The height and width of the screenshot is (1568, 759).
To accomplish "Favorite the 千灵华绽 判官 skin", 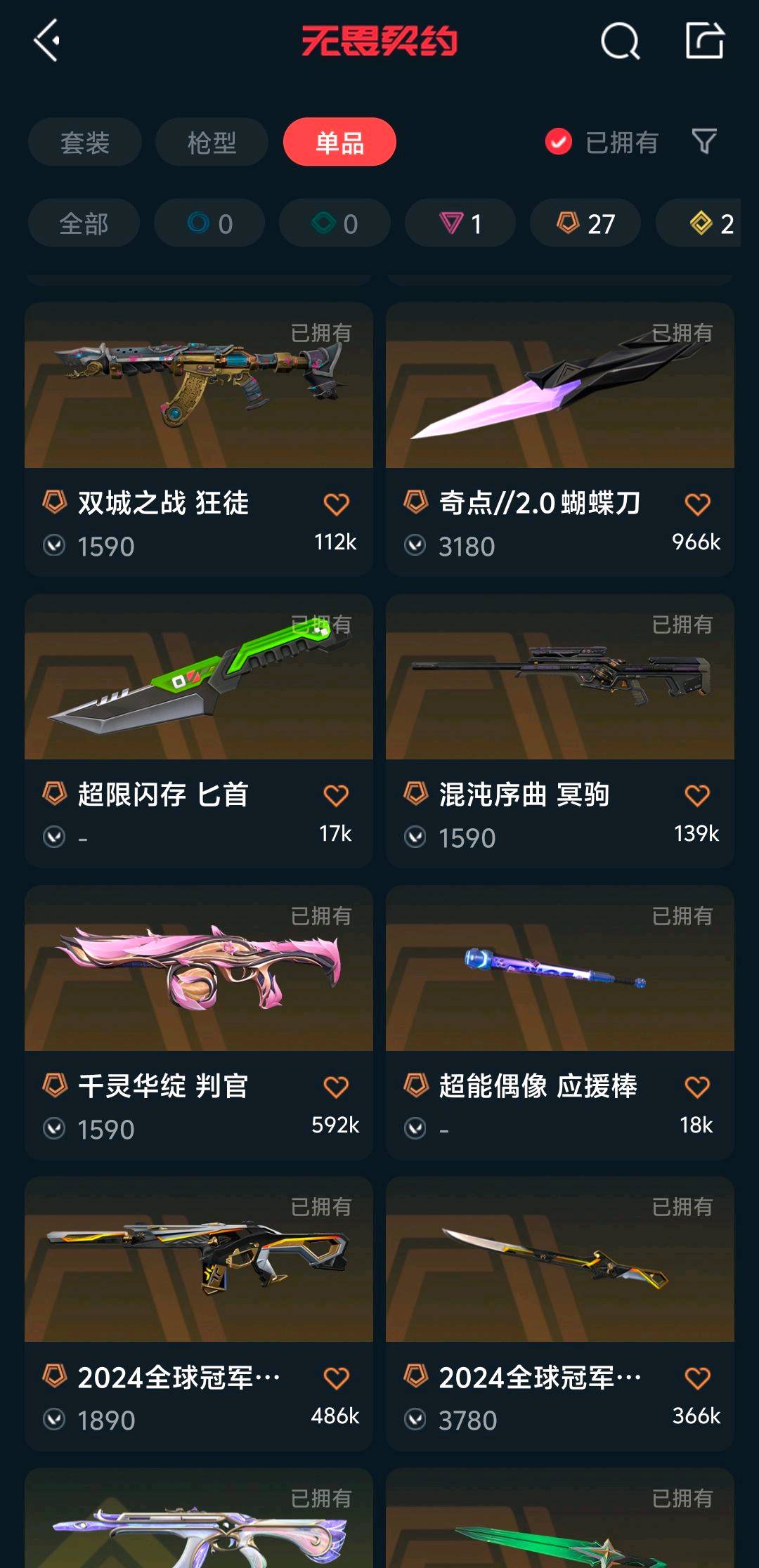I will tap(336, 1087).
